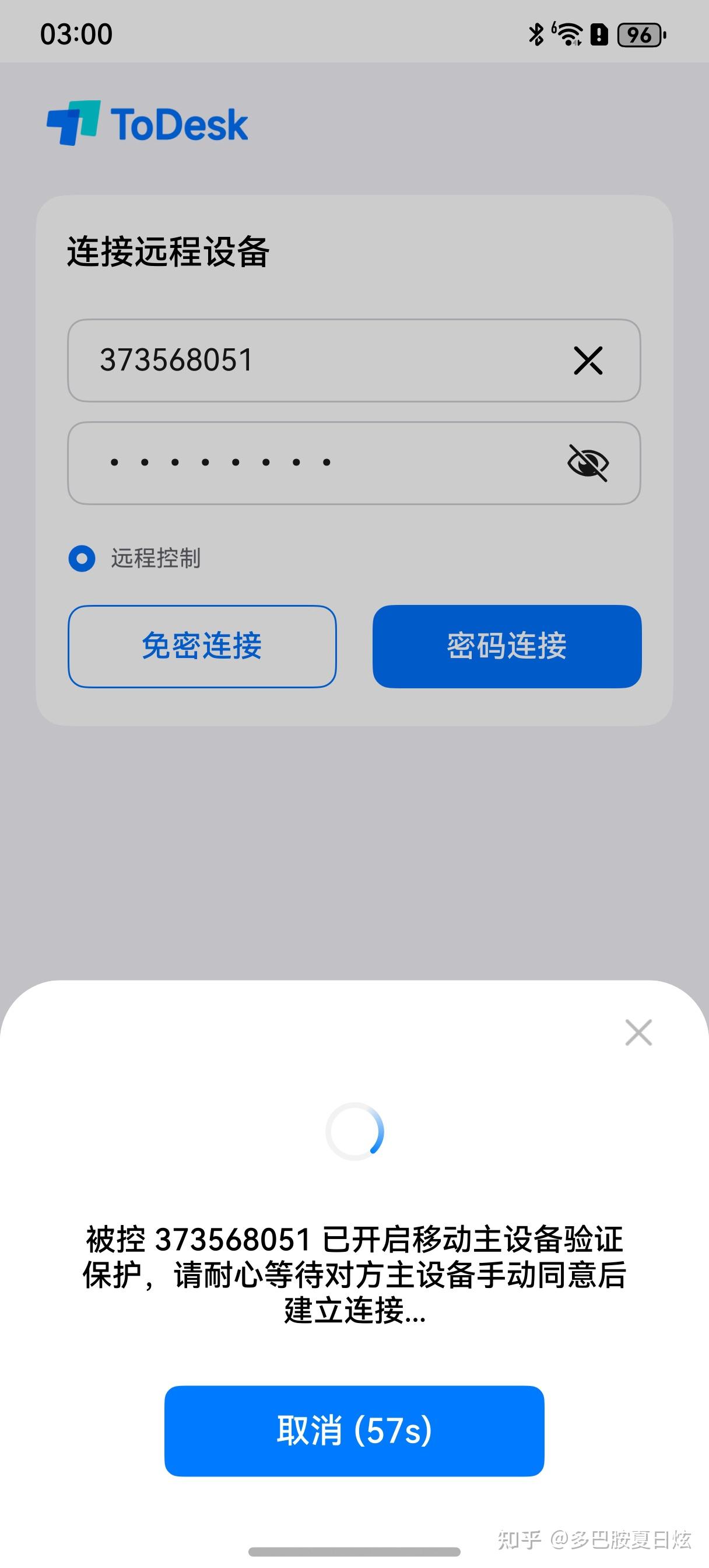Clear the device ID with the X icon
Screen dimensions: 709x1568
click(x=588, y=360)
